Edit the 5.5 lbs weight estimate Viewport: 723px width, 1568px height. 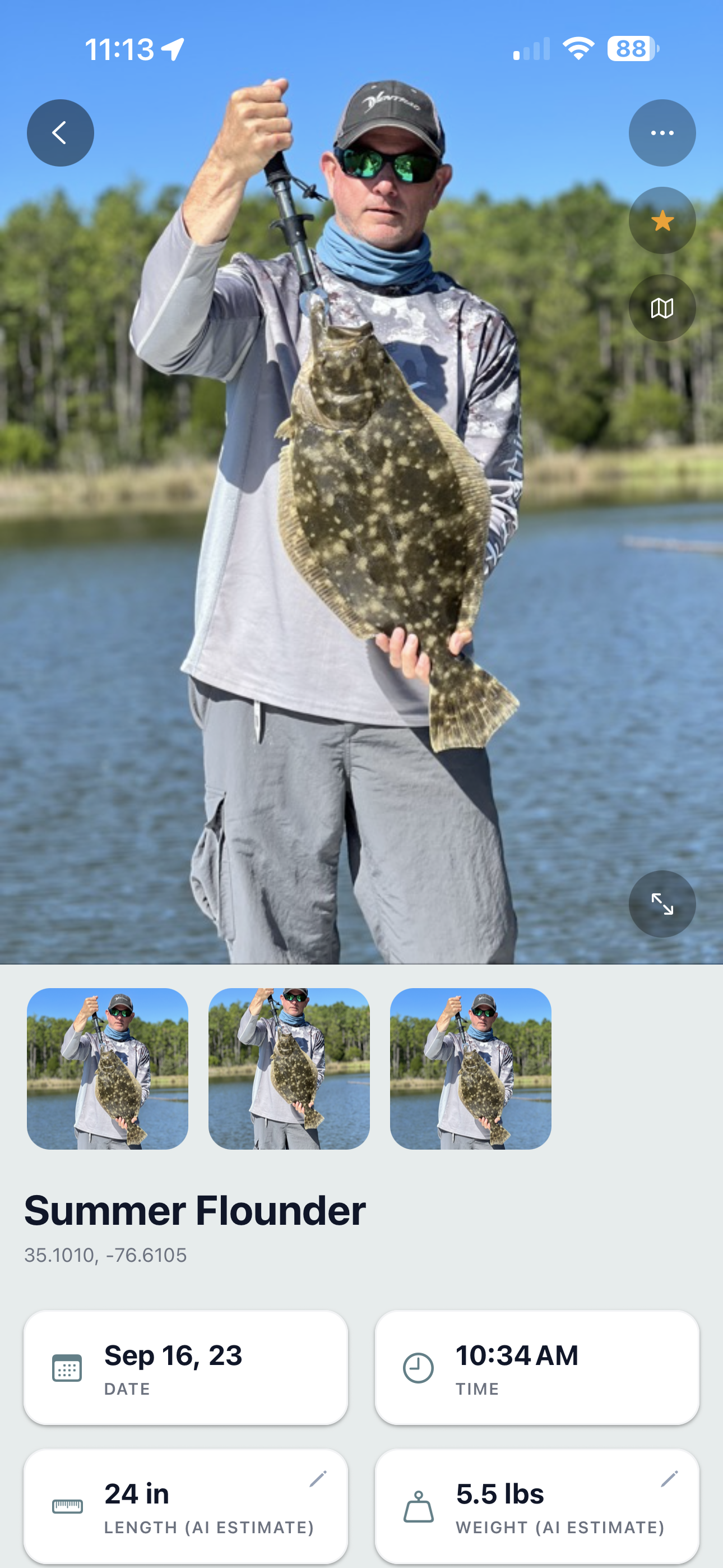click(669, 1478)
